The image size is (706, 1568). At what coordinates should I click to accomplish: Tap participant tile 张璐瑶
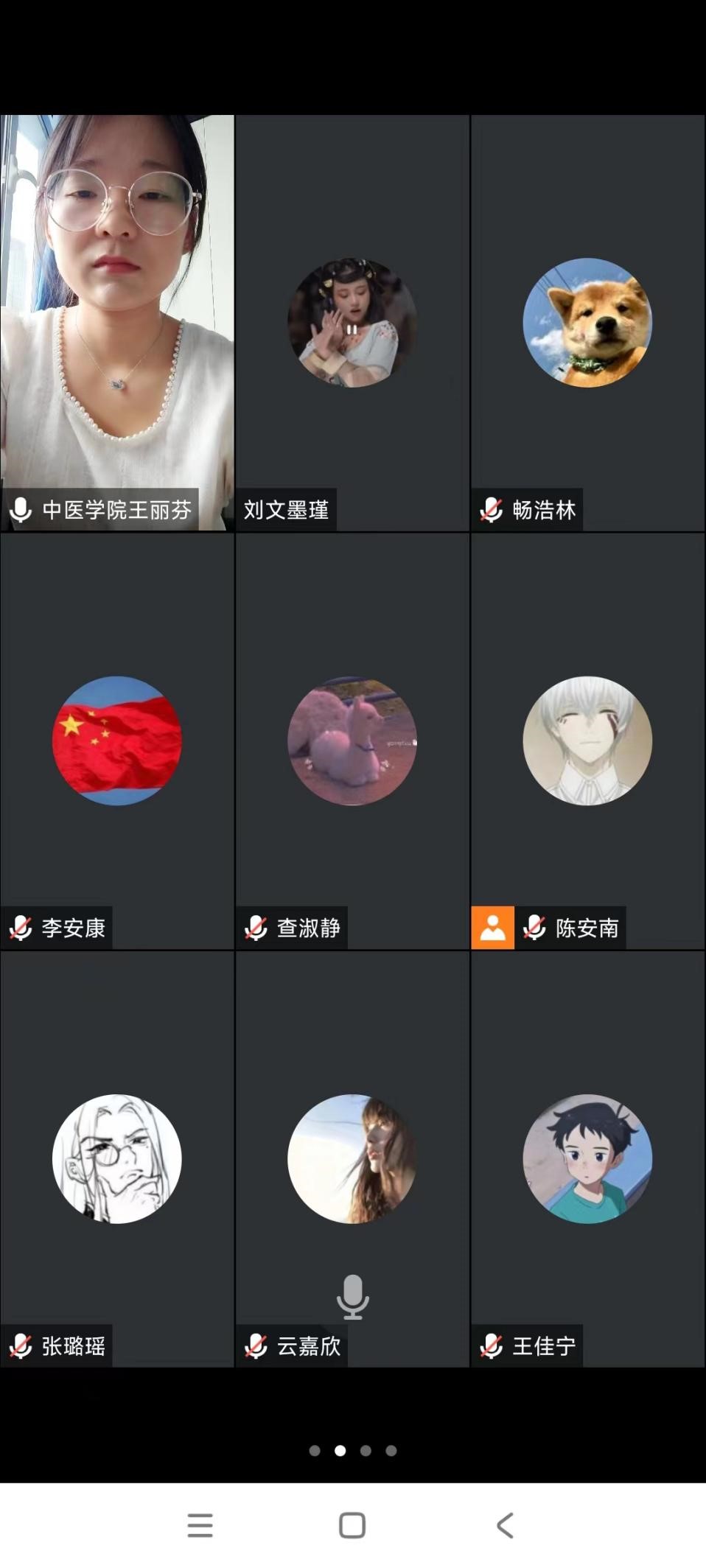pos(117,1158)
